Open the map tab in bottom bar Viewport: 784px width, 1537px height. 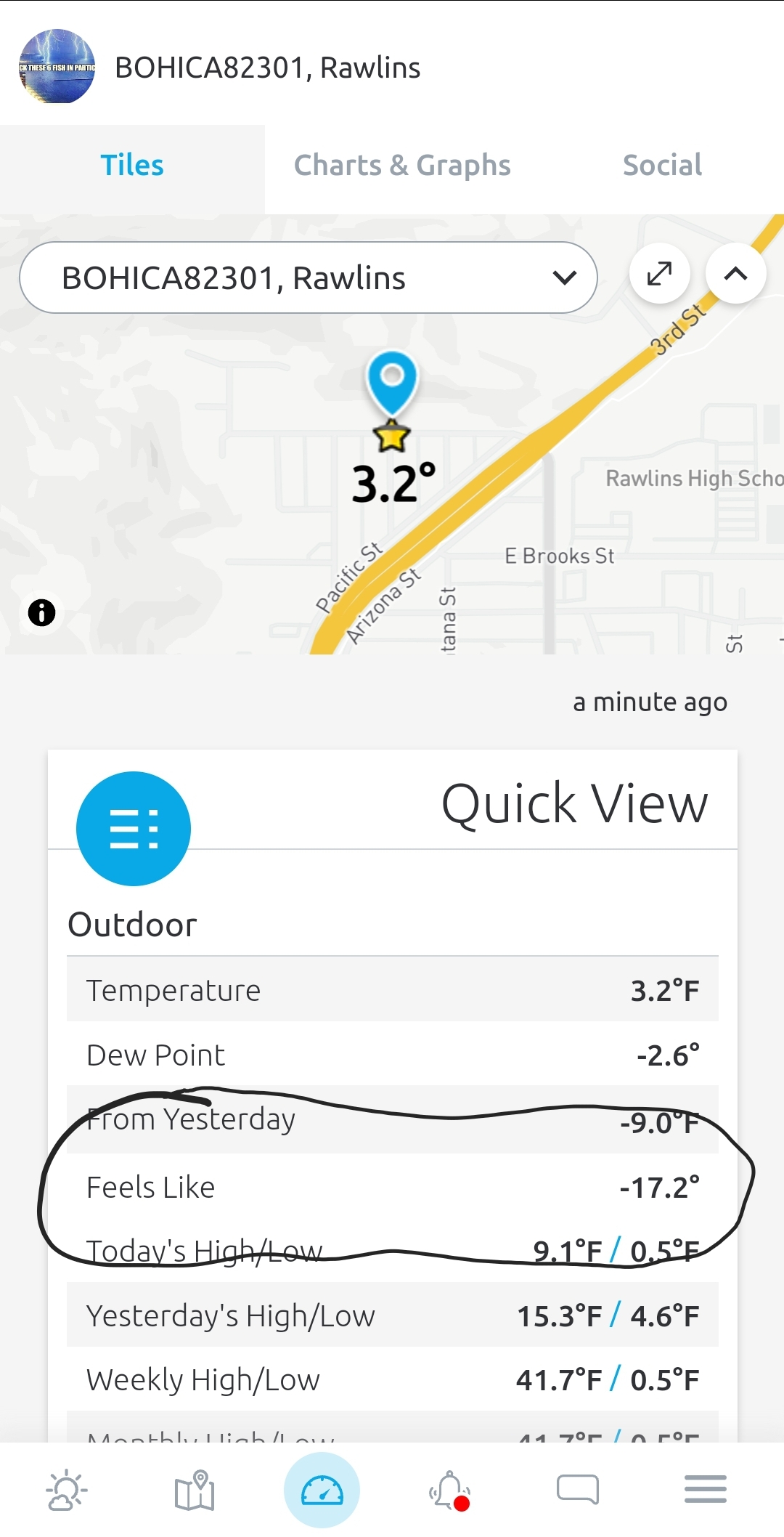(195, 1491)
